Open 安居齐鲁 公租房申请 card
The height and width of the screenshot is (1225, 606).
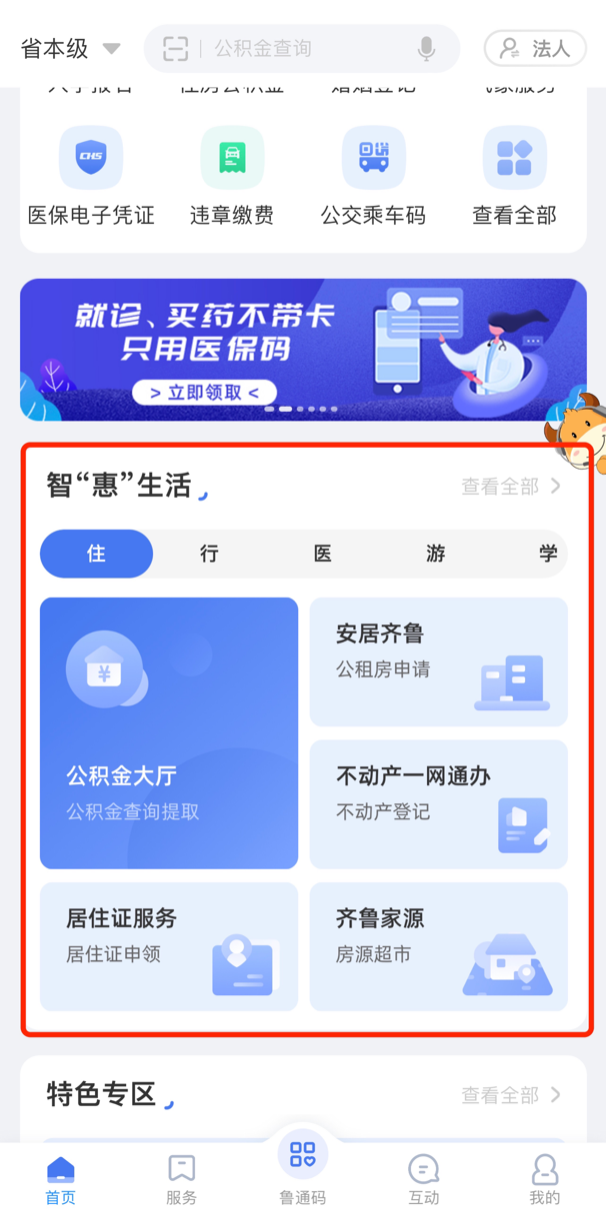[x=438, y=661]
